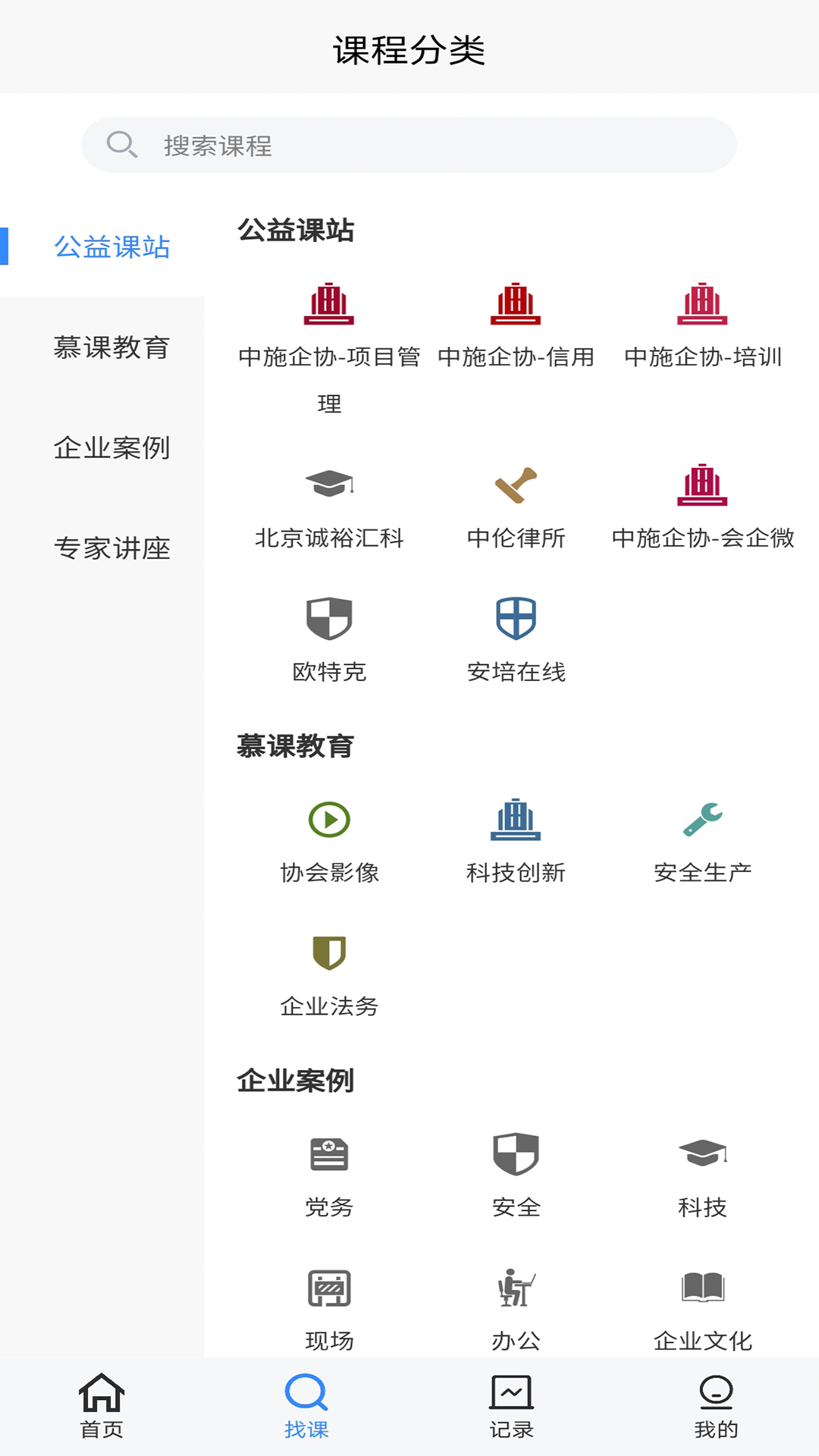Screen dimensions: 819x1456
Task: Jump to 专家讲座 in the sidebar
Action: pyautogui.click(x=111, y=548)
